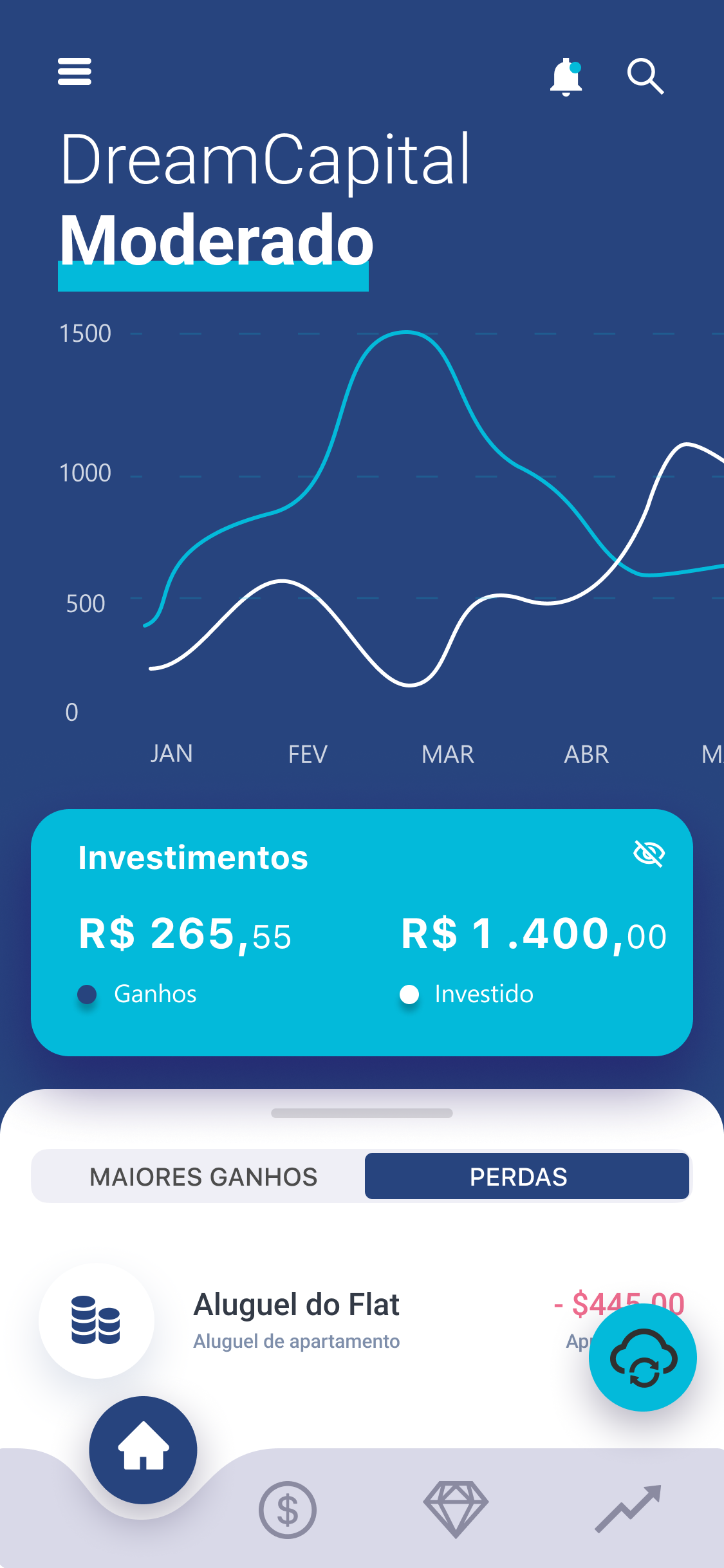724x1568 pixels.
Task: Open the dollar sign tab
Action: tap(287, 1509)
